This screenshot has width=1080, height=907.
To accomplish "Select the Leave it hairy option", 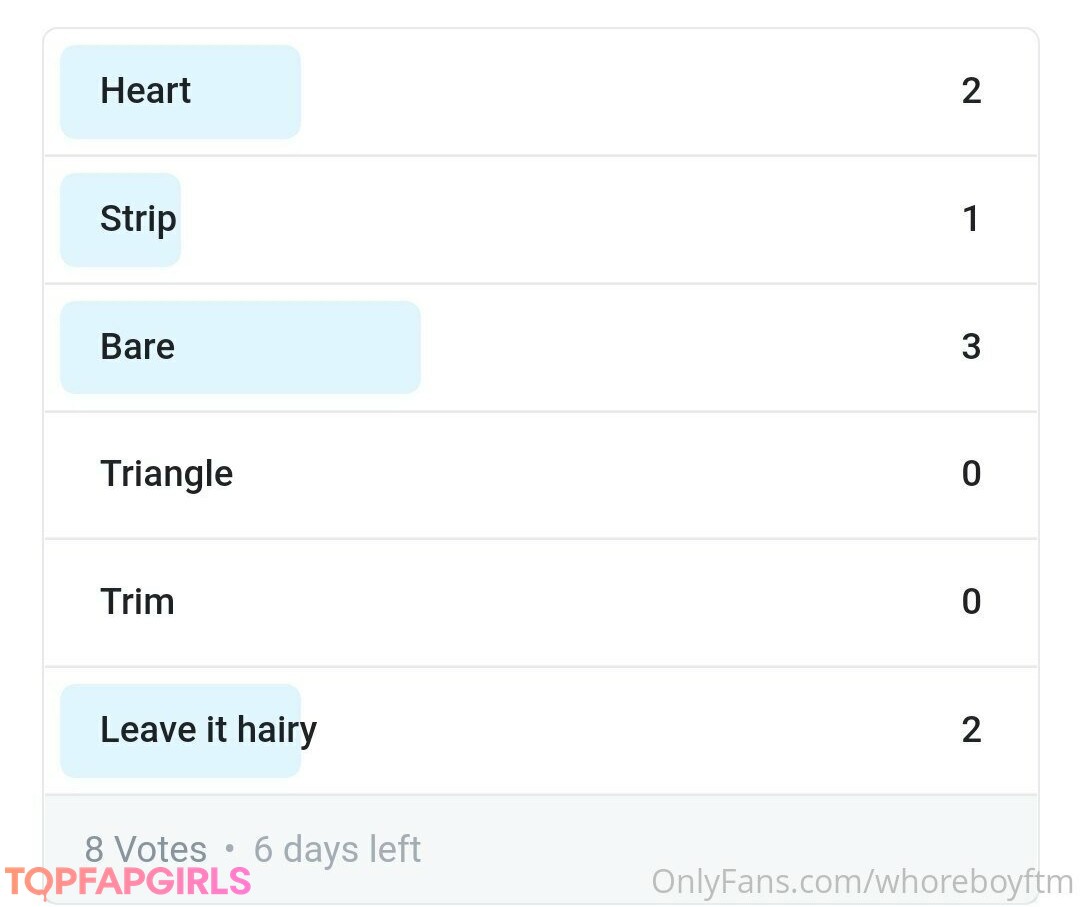I will point(208,730).
